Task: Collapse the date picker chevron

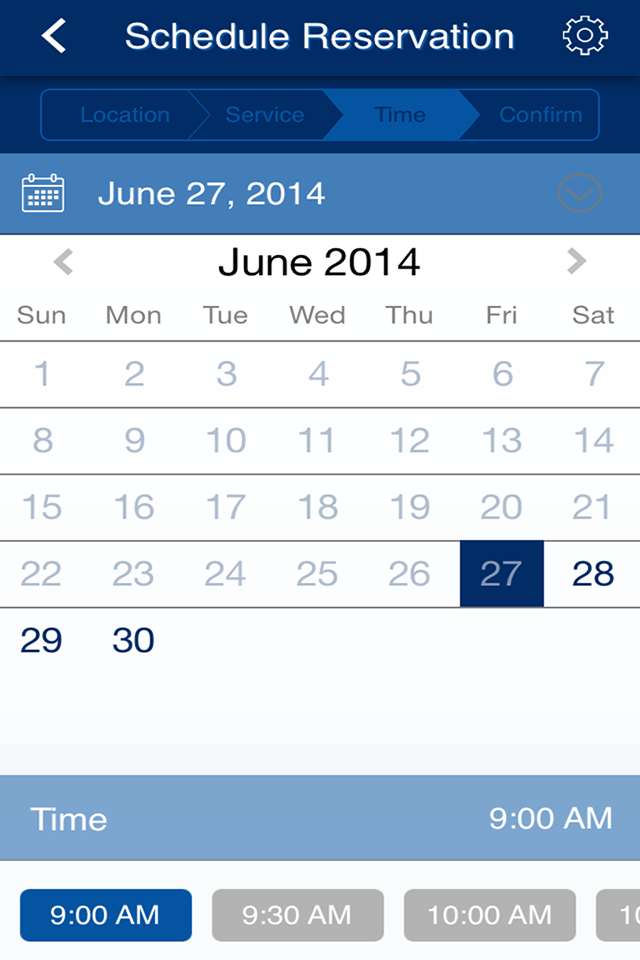Action: coord(580,193)
